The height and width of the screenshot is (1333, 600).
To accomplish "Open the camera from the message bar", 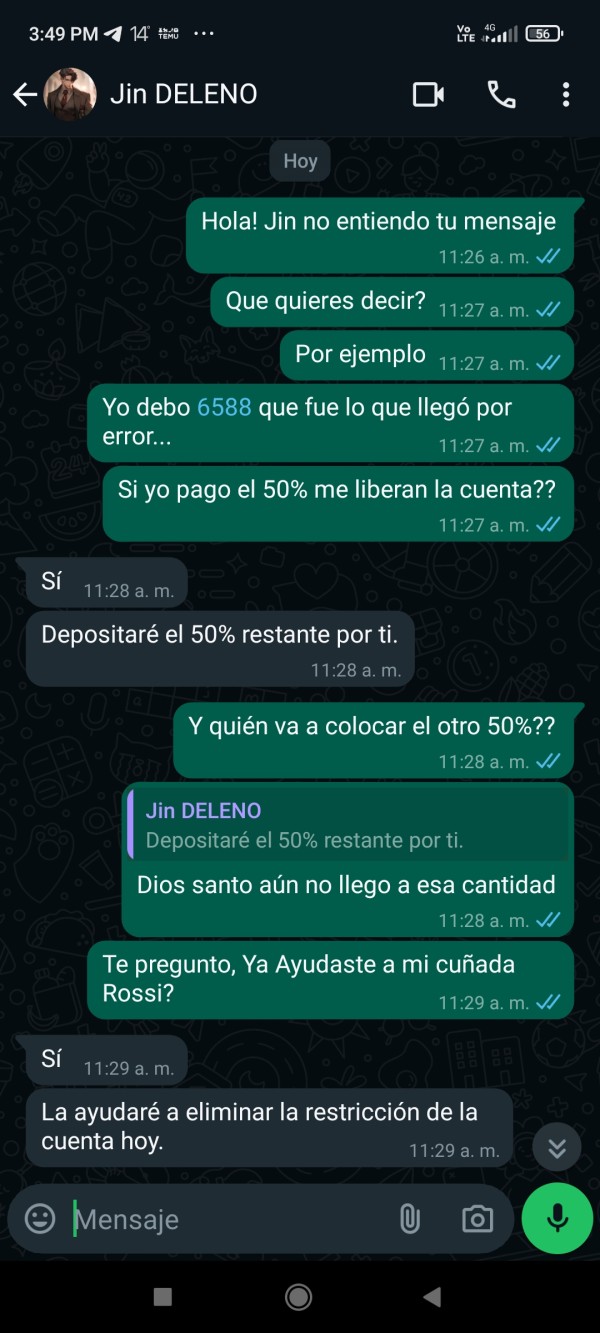I will 477,1219.
